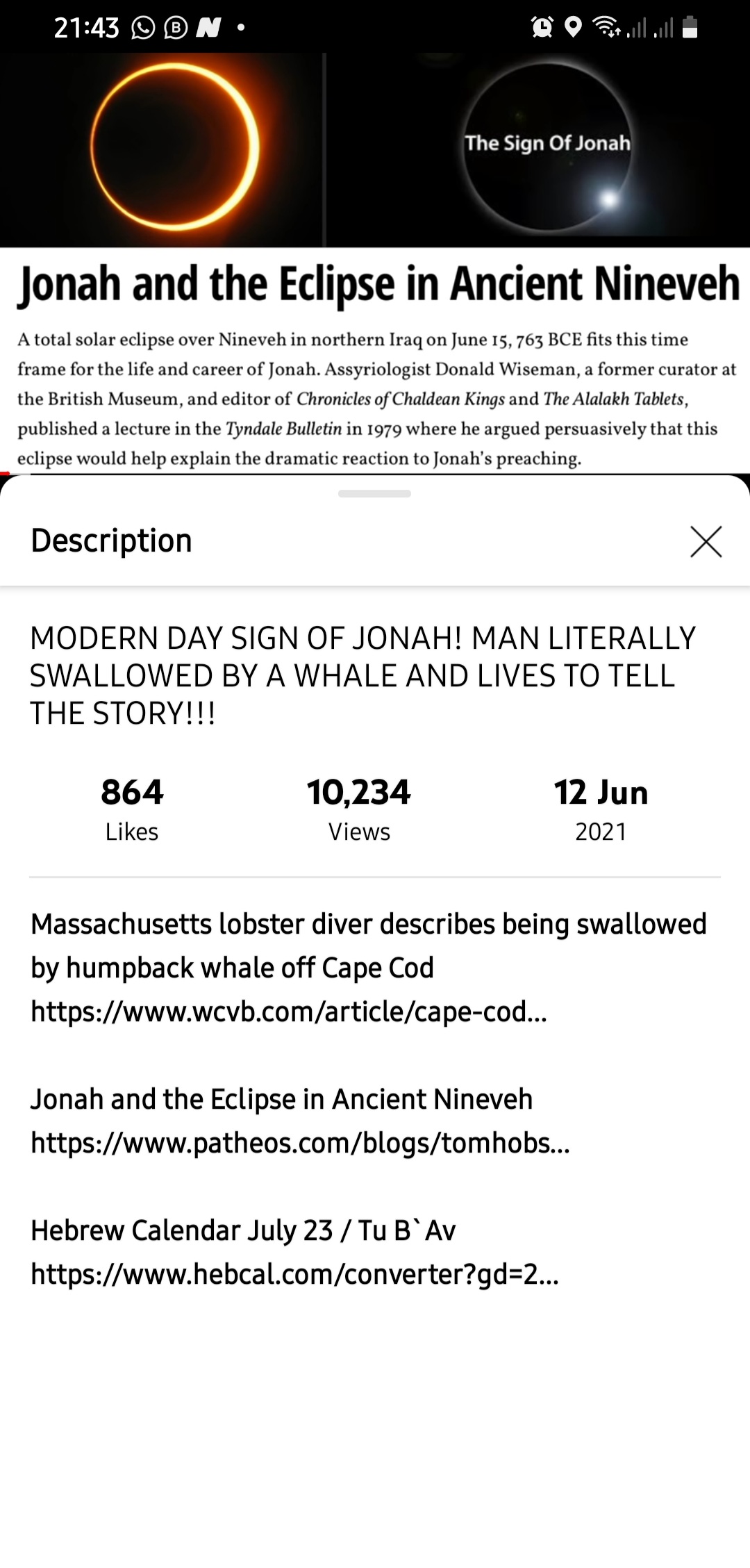Tap the video player above the description
750x1568 pixels.
(x=375, y=264)
